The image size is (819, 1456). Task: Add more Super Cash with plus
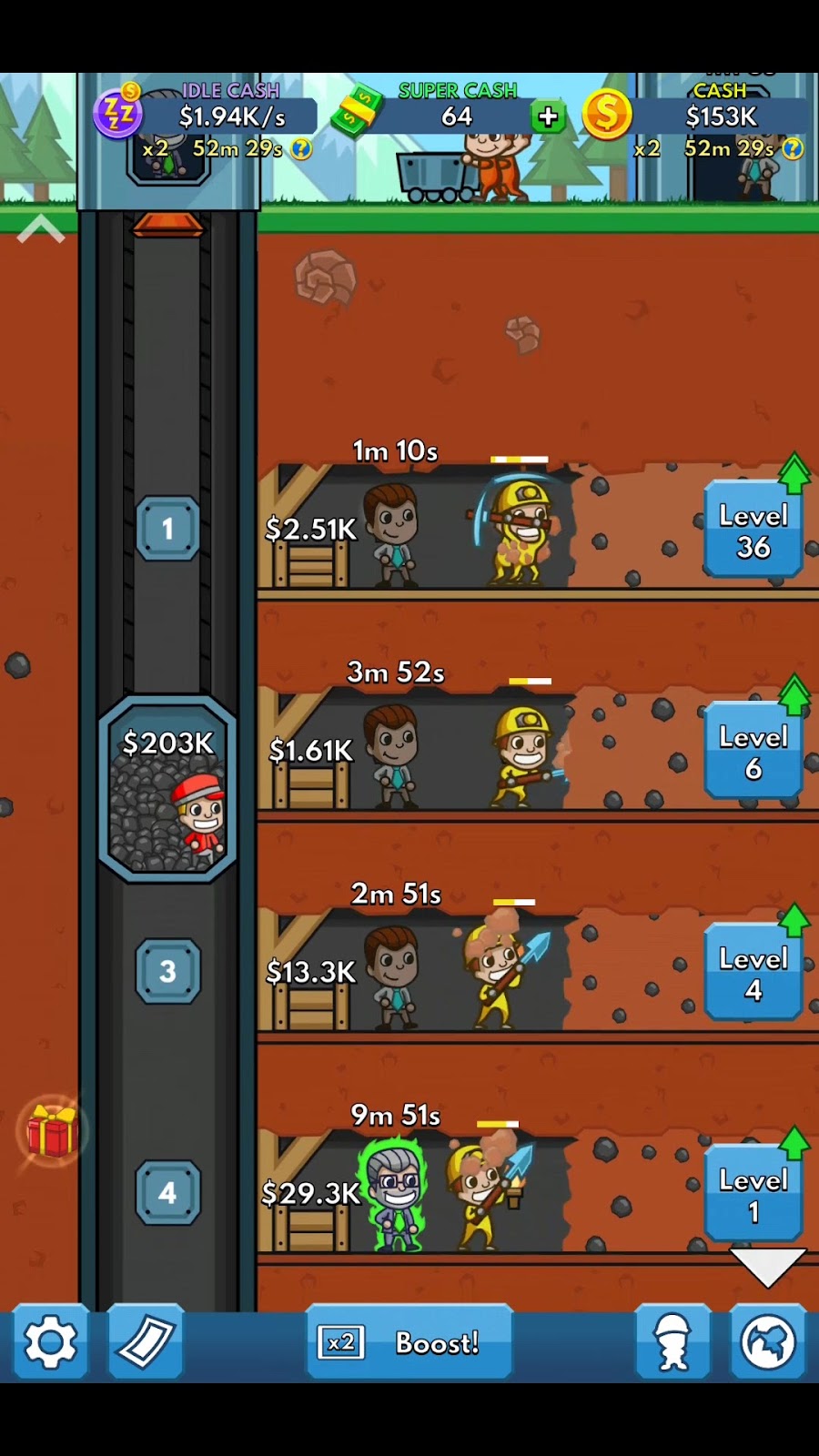[548, 116]
